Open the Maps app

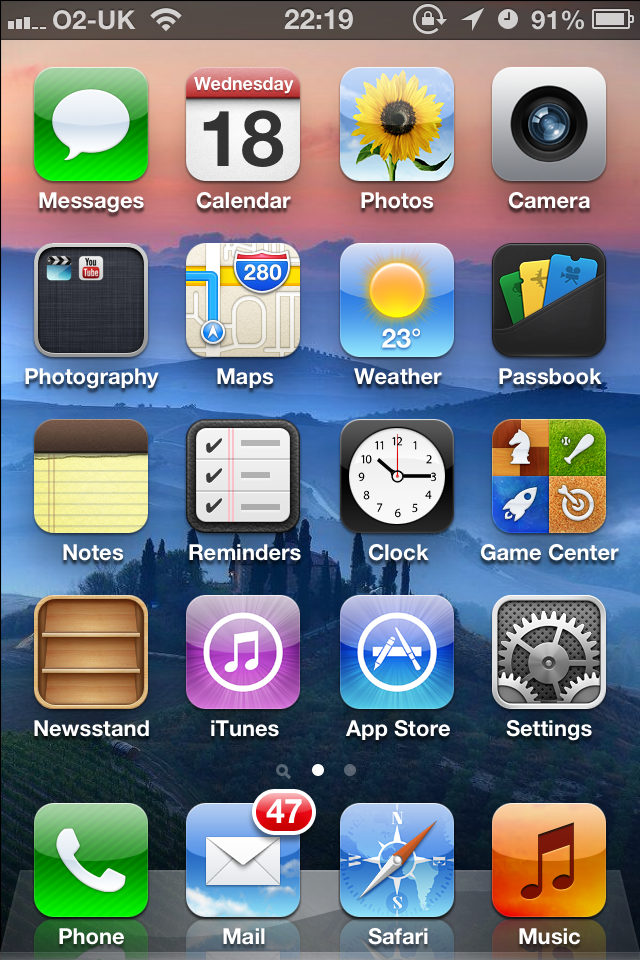[243, 300]
